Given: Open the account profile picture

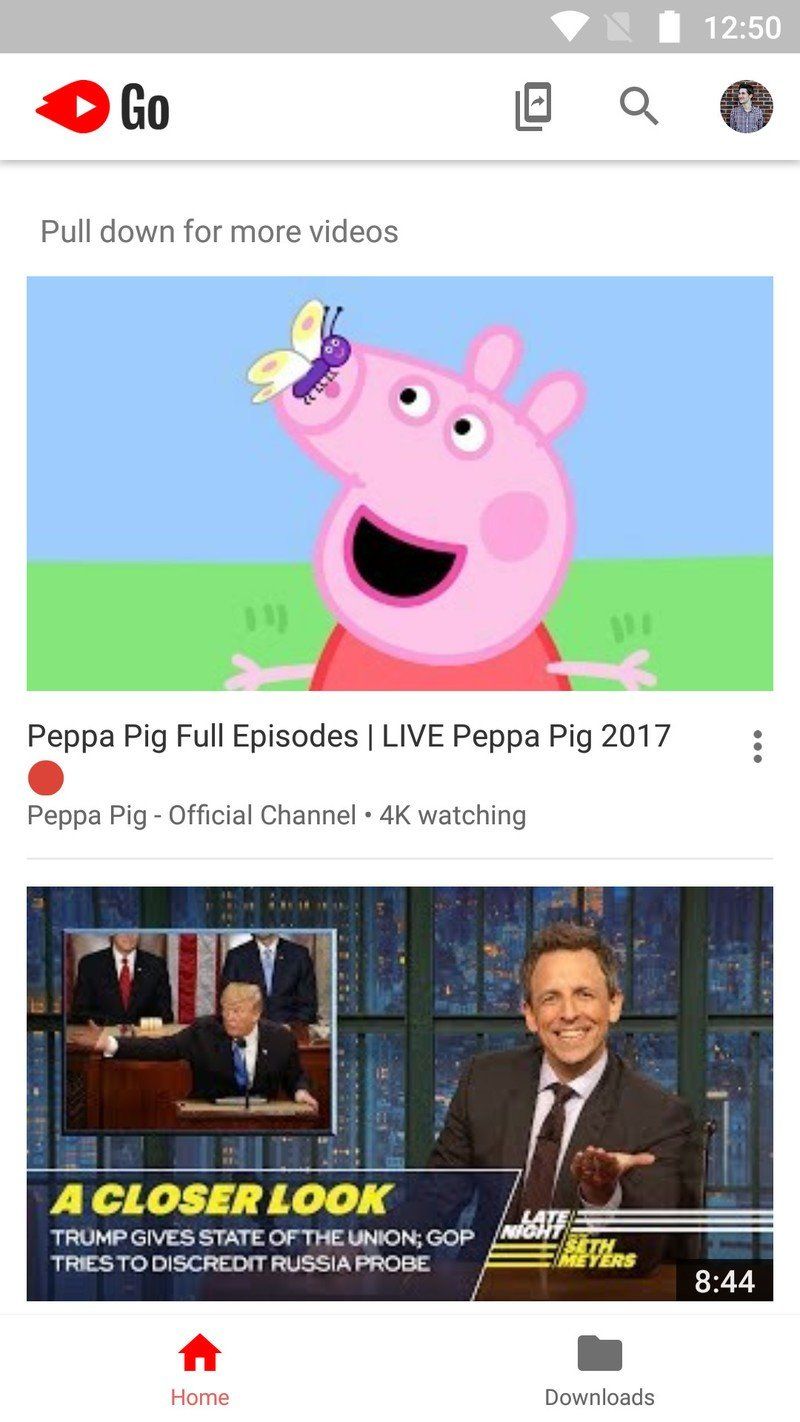Looking at the screenshot, I should 746,106.
